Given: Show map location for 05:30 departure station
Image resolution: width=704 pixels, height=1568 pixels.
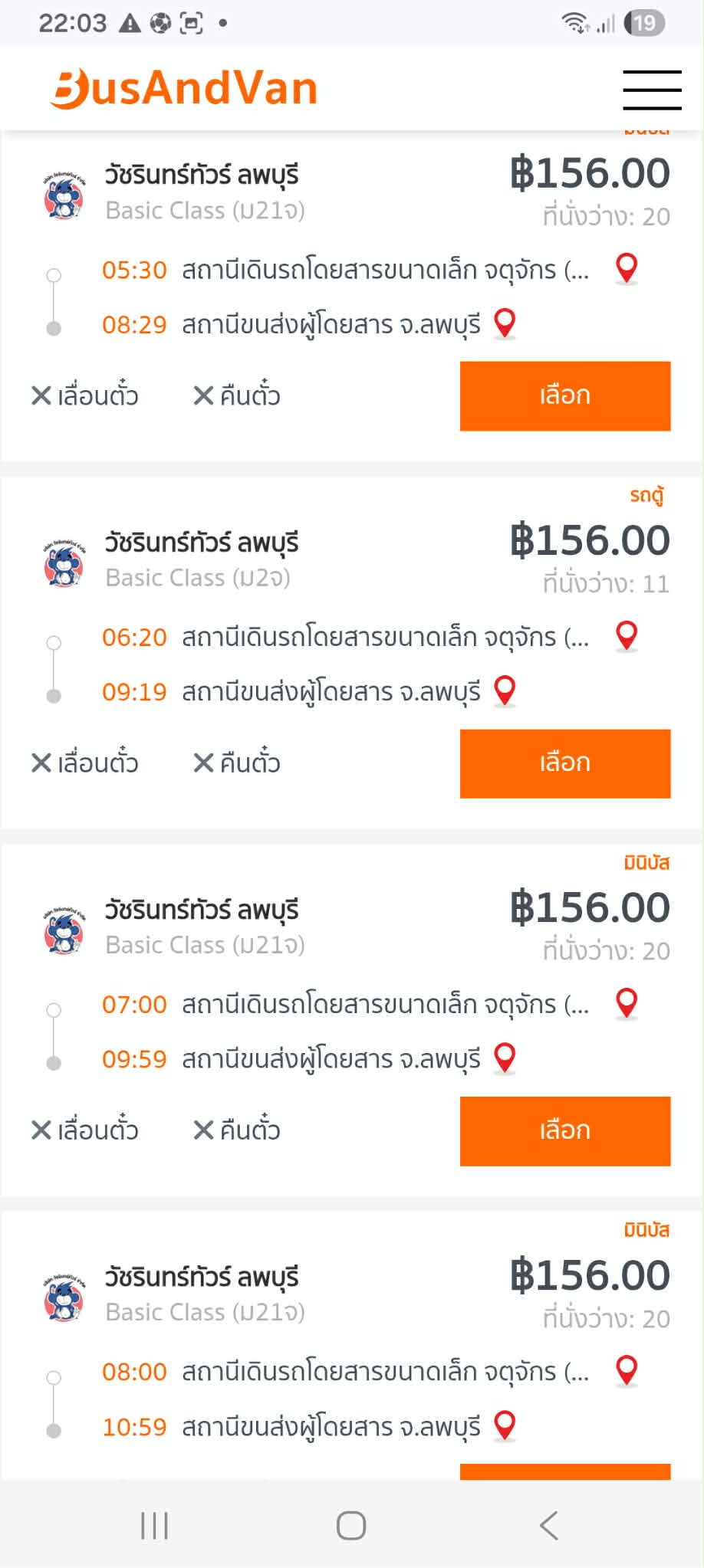Looking at the screenshot, I should [627, 268].
